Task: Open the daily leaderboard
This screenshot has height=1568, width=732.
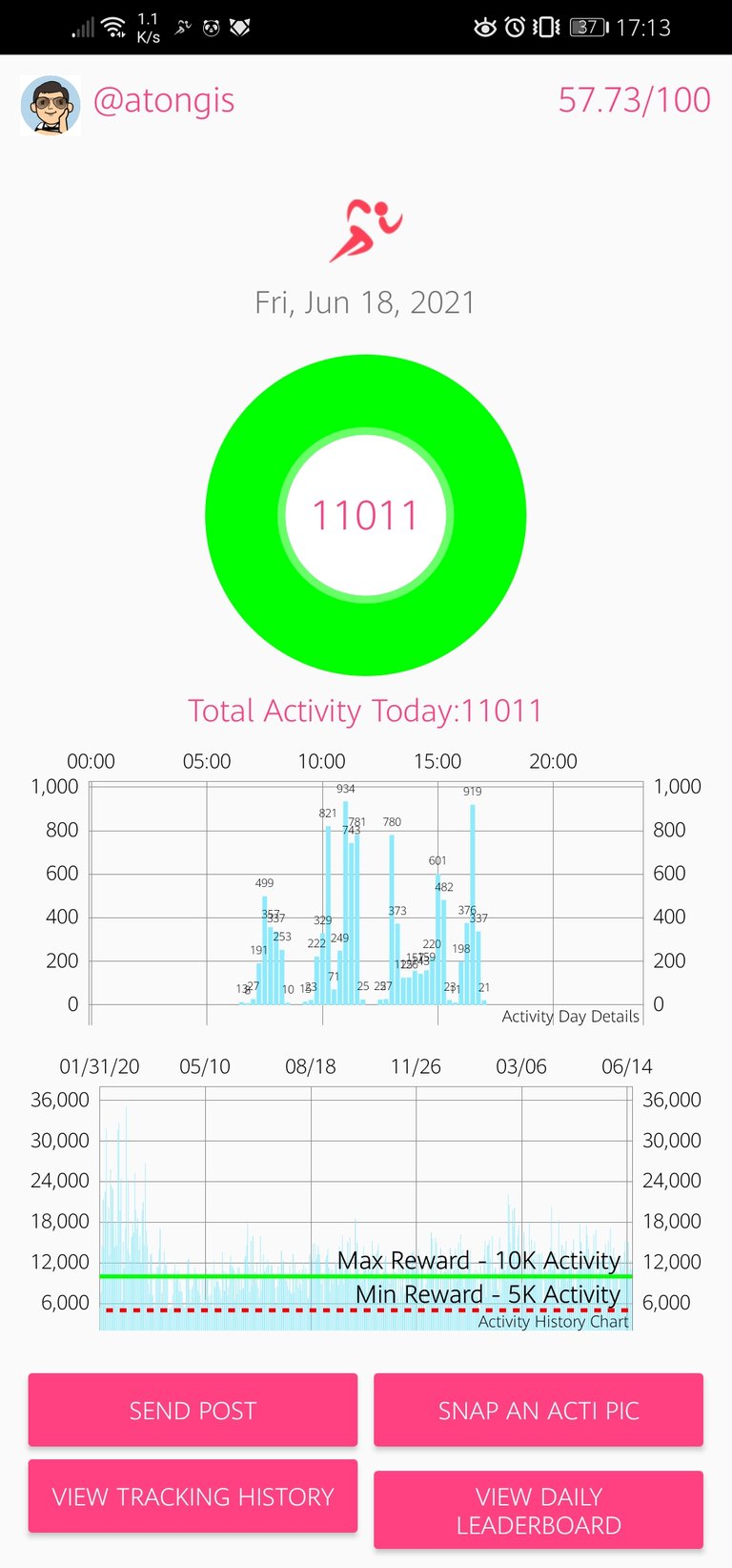Action: click(539, 1510)
